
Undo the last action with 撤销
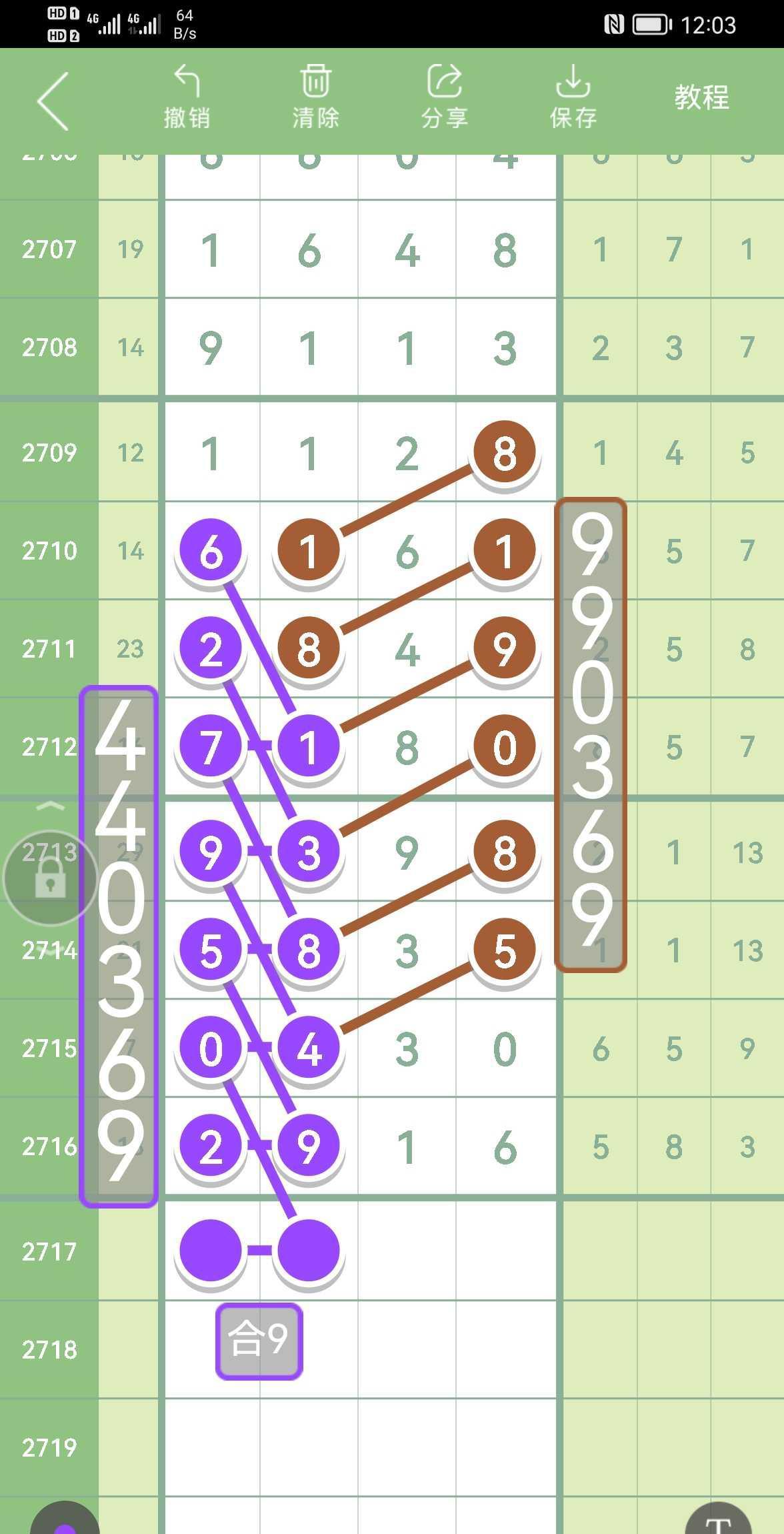tap(187, 97)
